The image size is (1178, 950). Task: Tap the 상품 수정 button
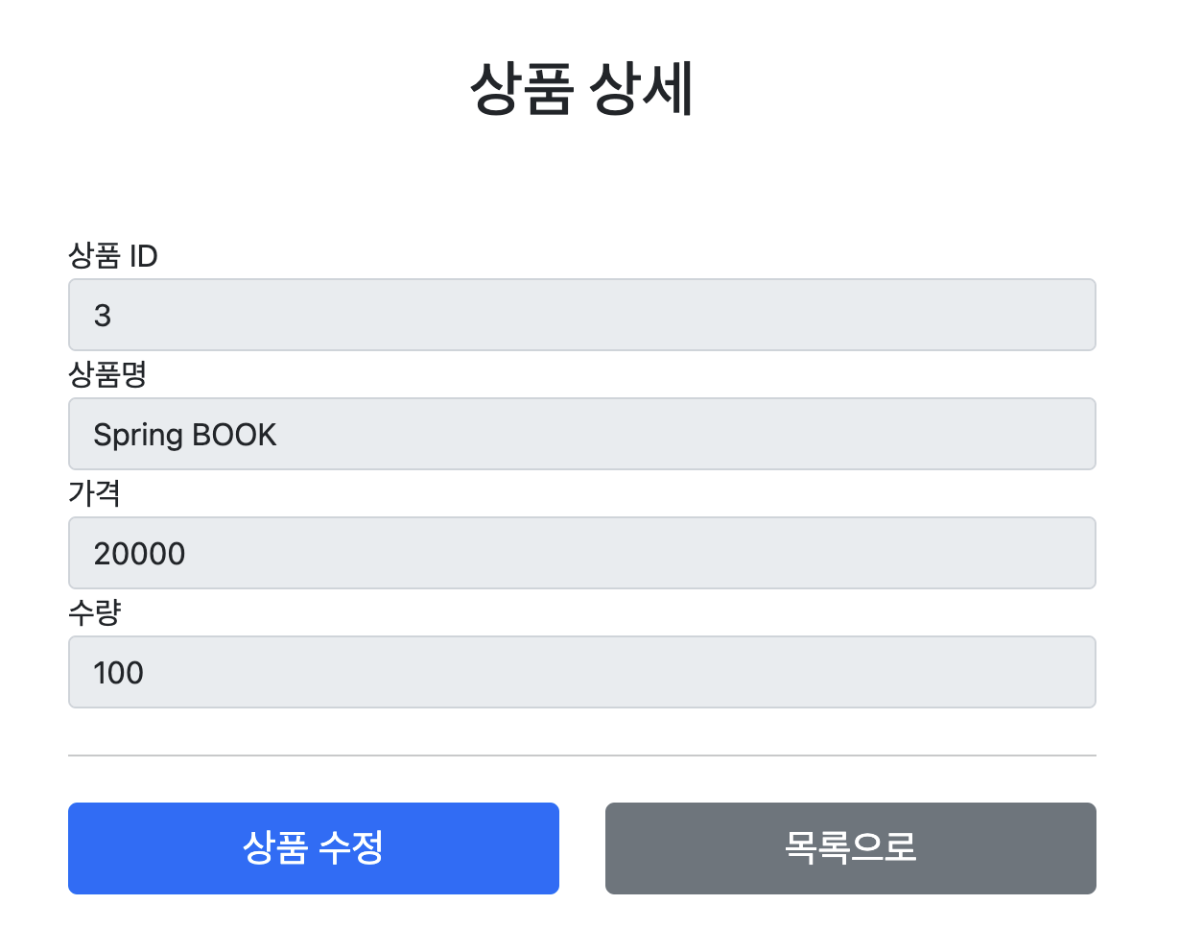313,848
